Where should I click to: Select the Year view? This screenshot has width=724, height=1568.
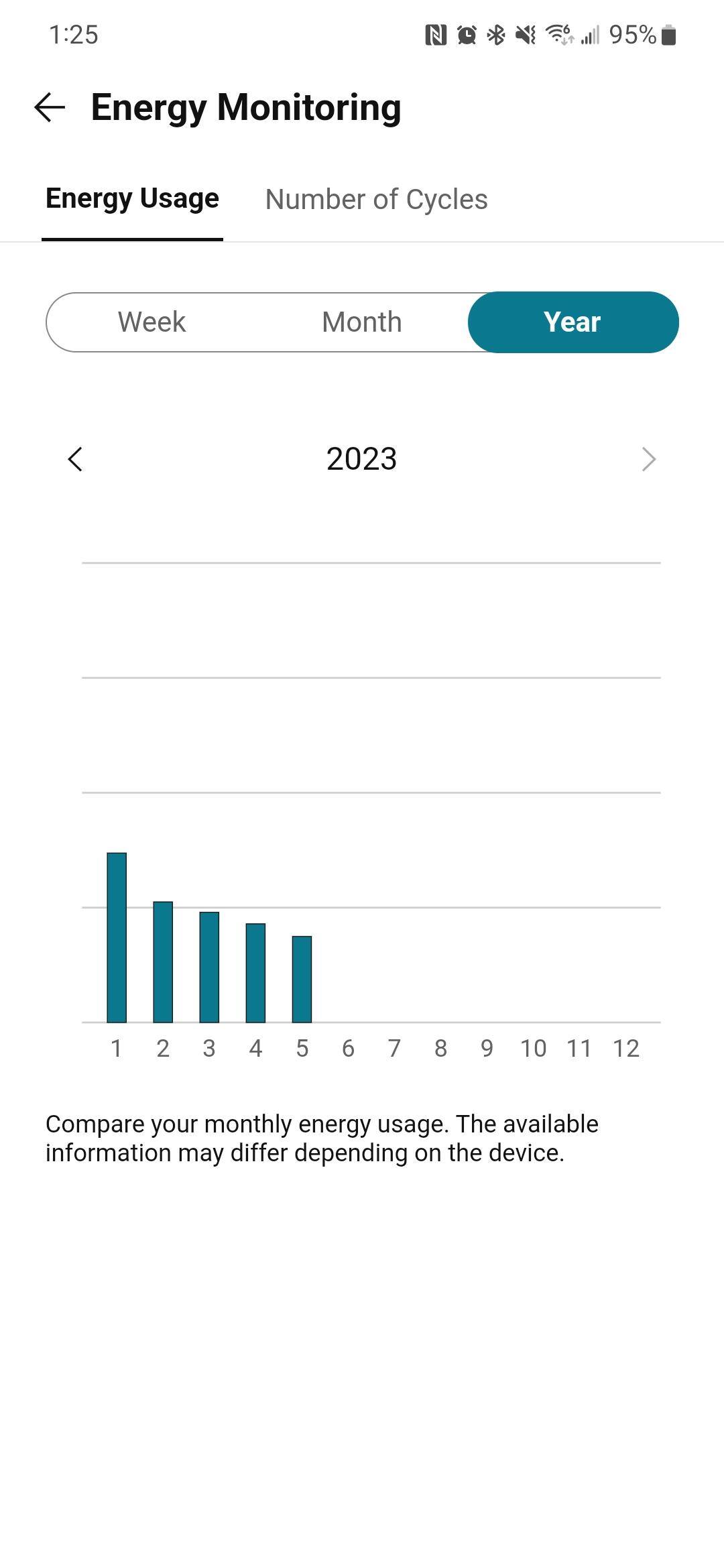click(572, 322)
